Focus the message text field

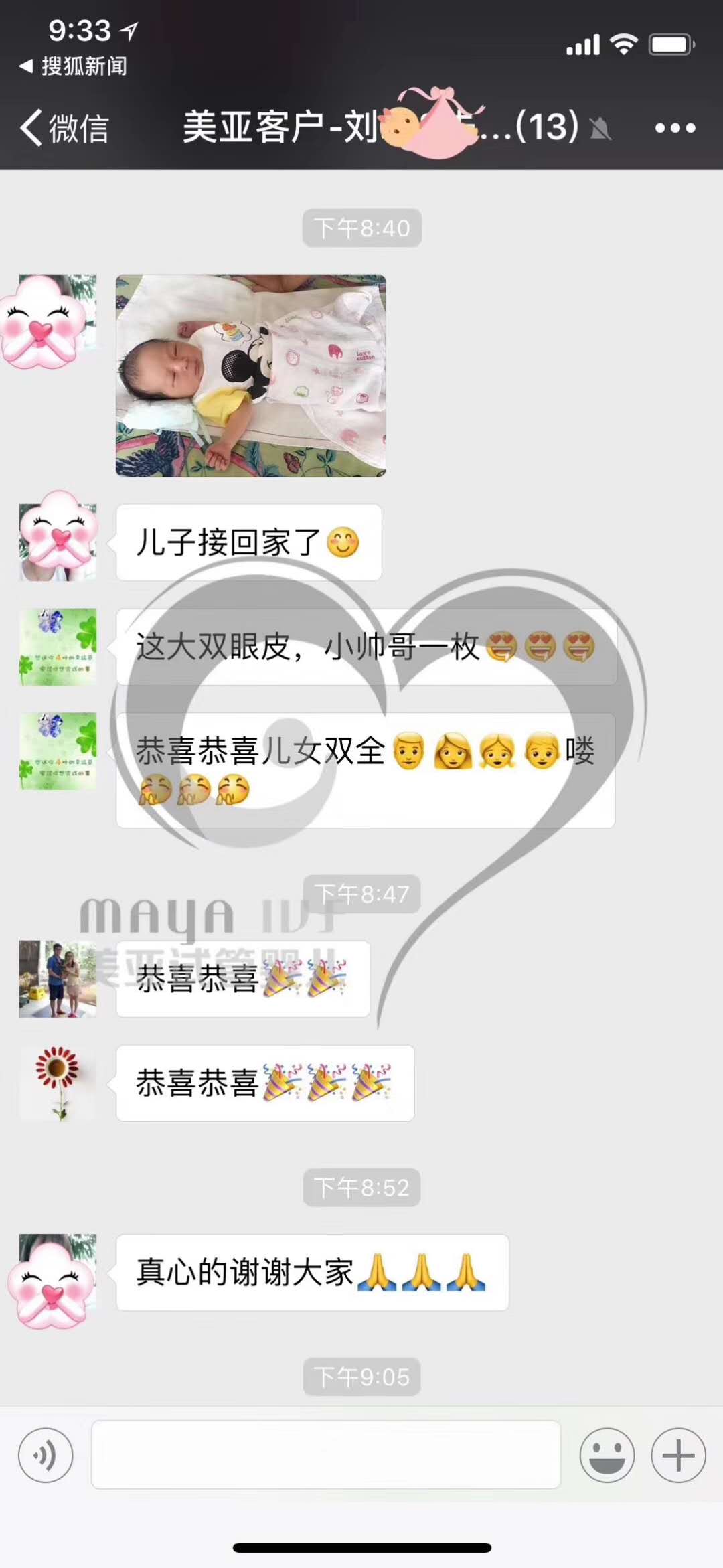click(325, 1455)
